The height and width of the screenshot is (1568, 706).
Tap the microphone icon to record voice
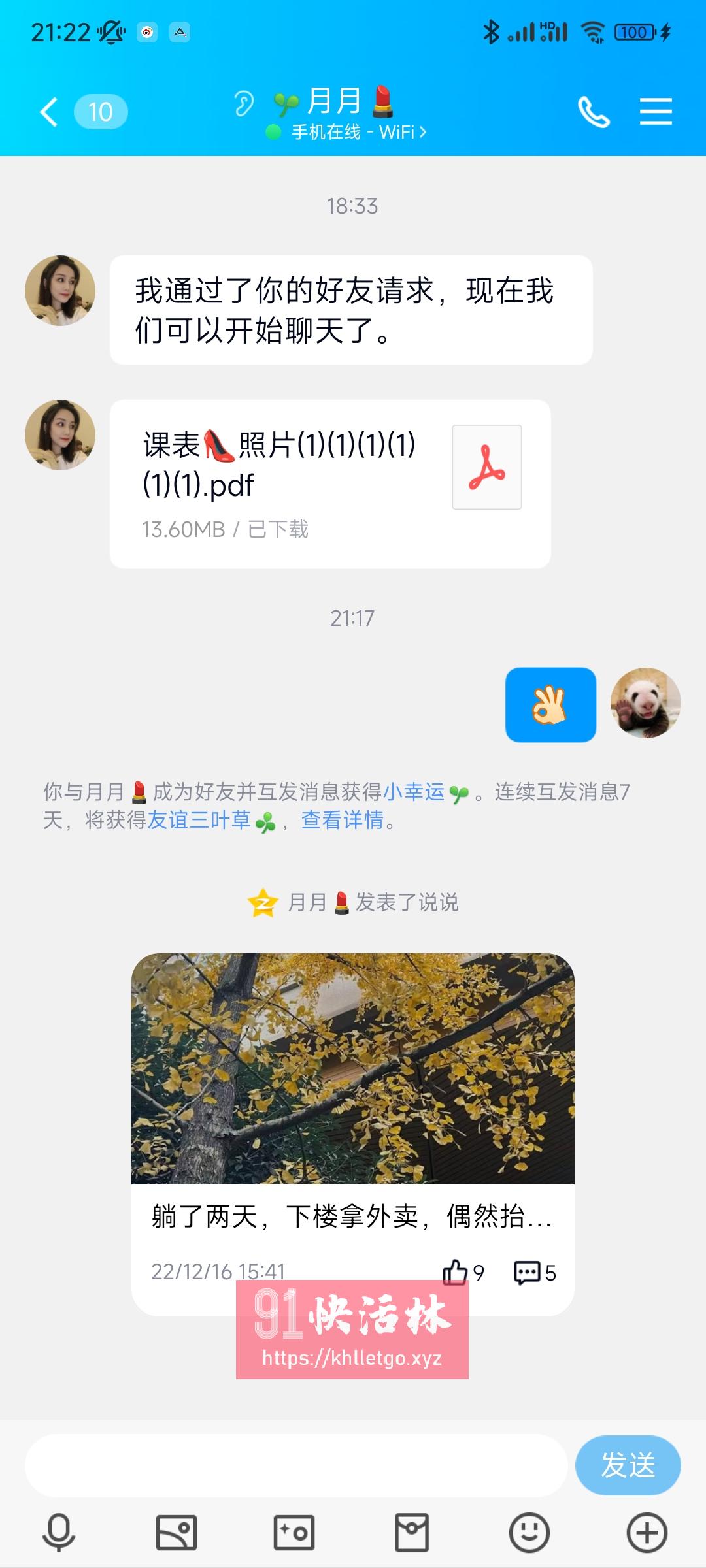pos(59,1532)
